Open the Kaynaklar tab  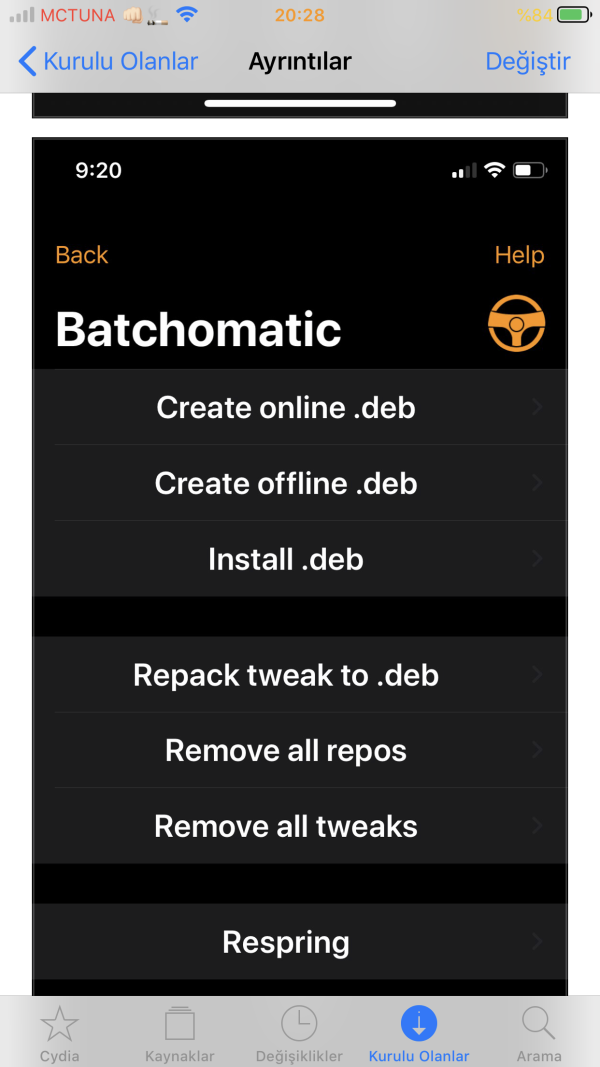(180, 1033)
